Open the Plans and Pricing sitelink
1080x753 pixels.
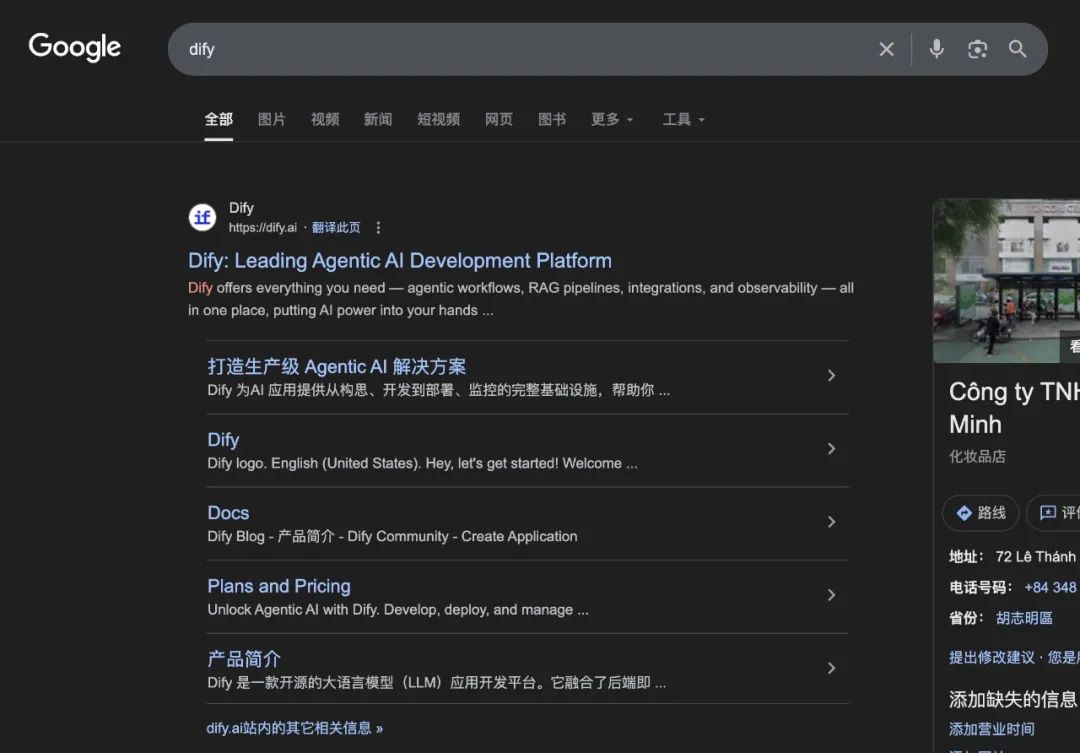279,586
